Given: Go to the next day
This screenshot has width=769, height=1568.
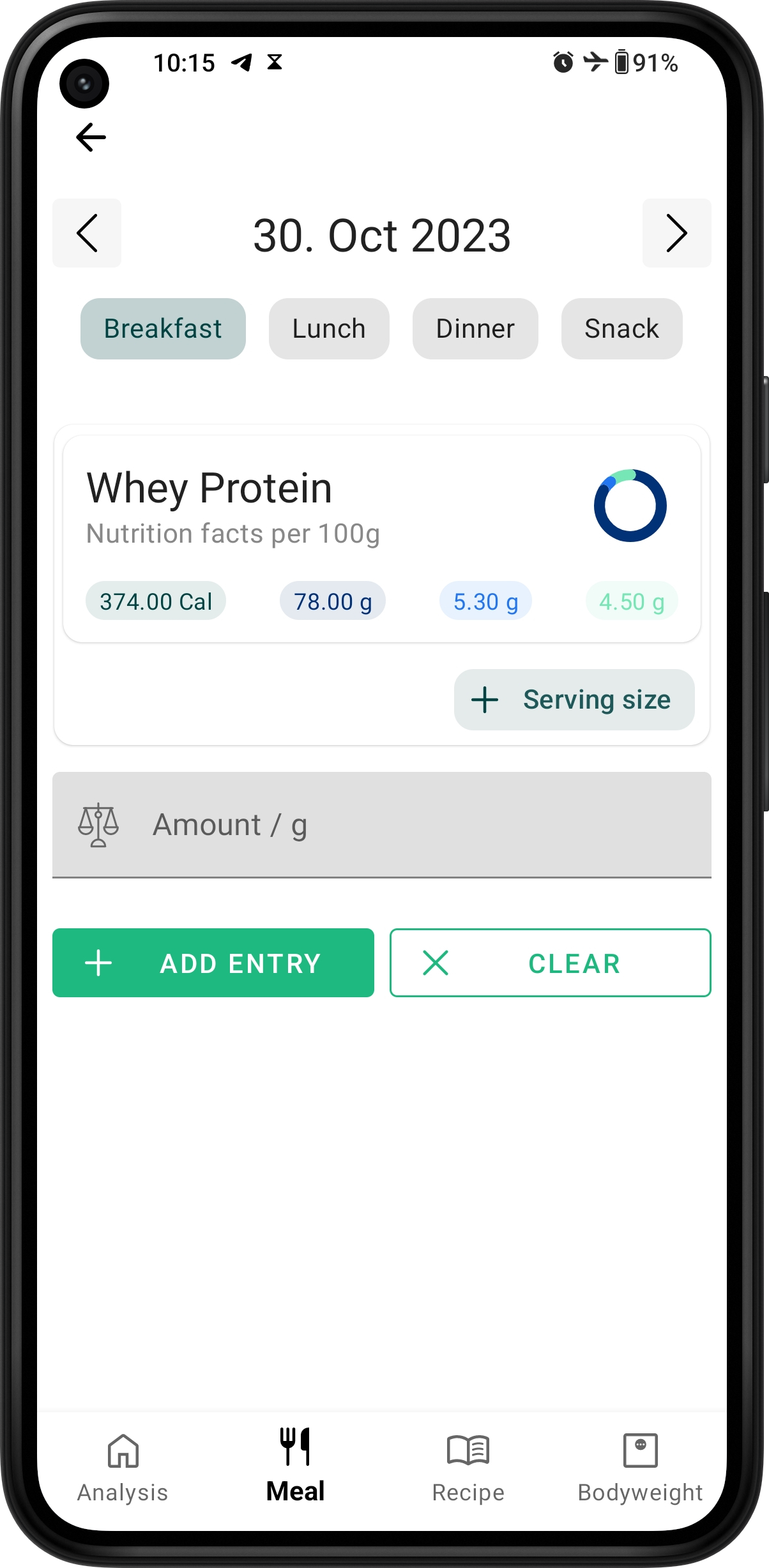Looking at the screenshot, I should [676, 233].
